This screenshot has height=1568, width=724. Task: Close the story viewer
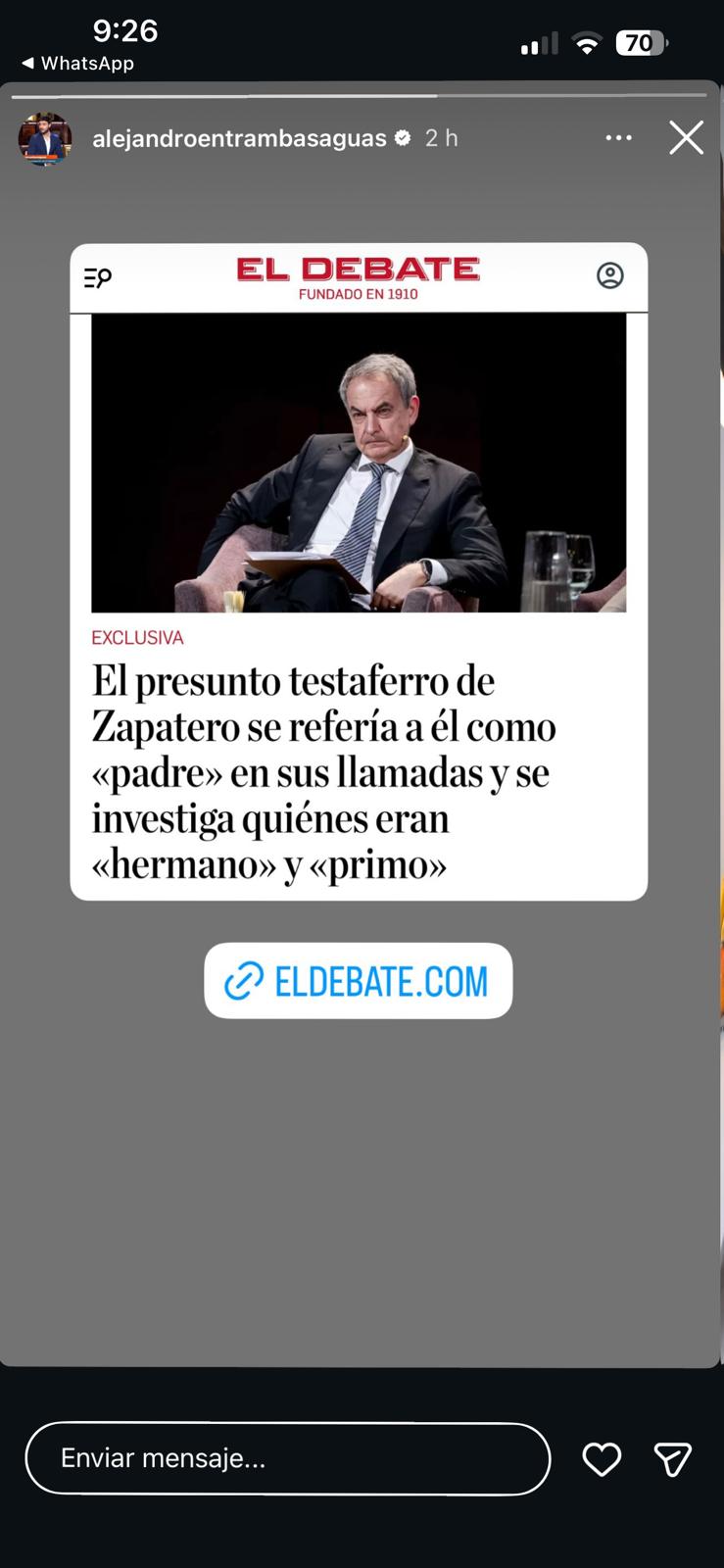pyautogui.click(x=686, y=138)
